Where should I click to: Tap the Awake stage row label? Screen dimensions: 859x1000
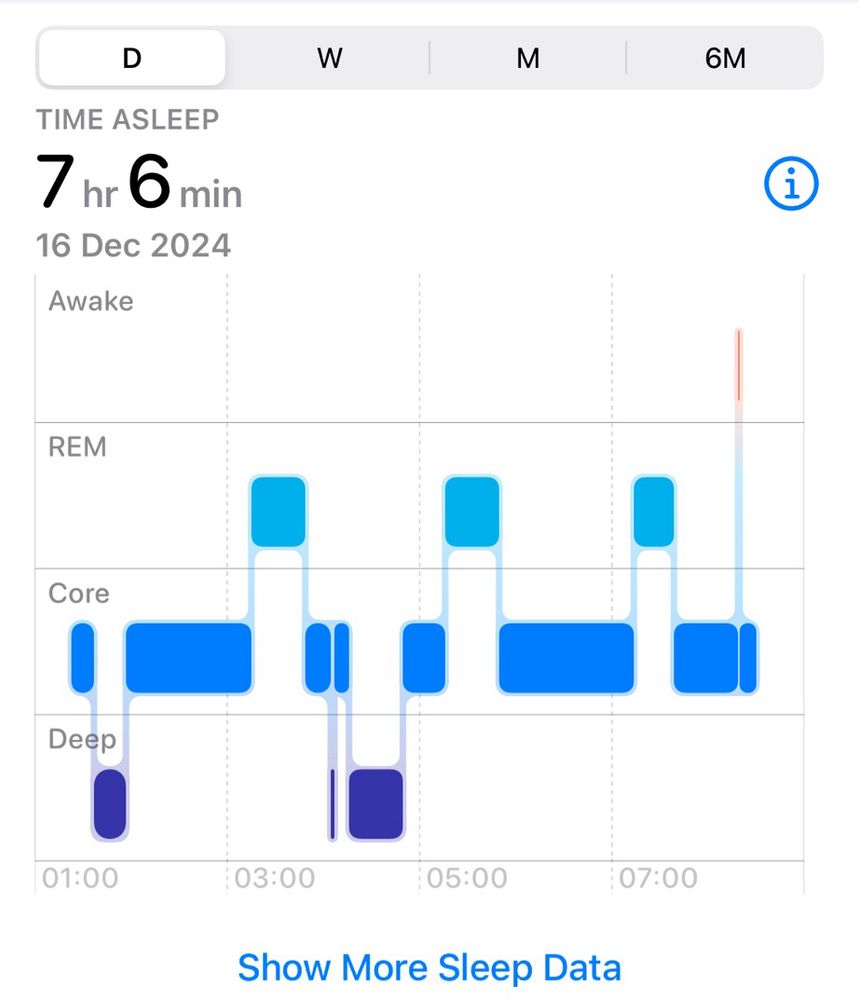pyautogui.click(x=91, y=301)
